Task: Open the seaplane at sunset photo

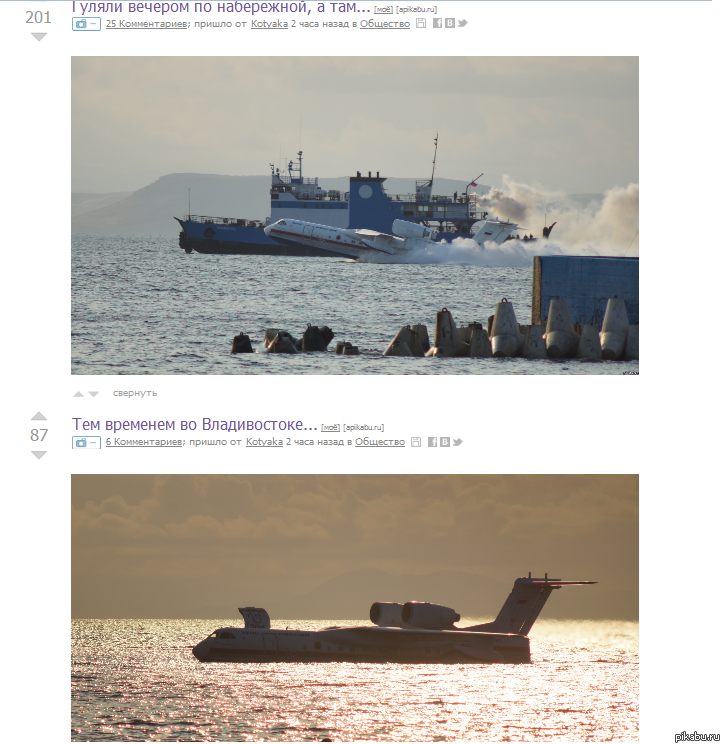Action: pyautogui.click(x=354, y=607)
